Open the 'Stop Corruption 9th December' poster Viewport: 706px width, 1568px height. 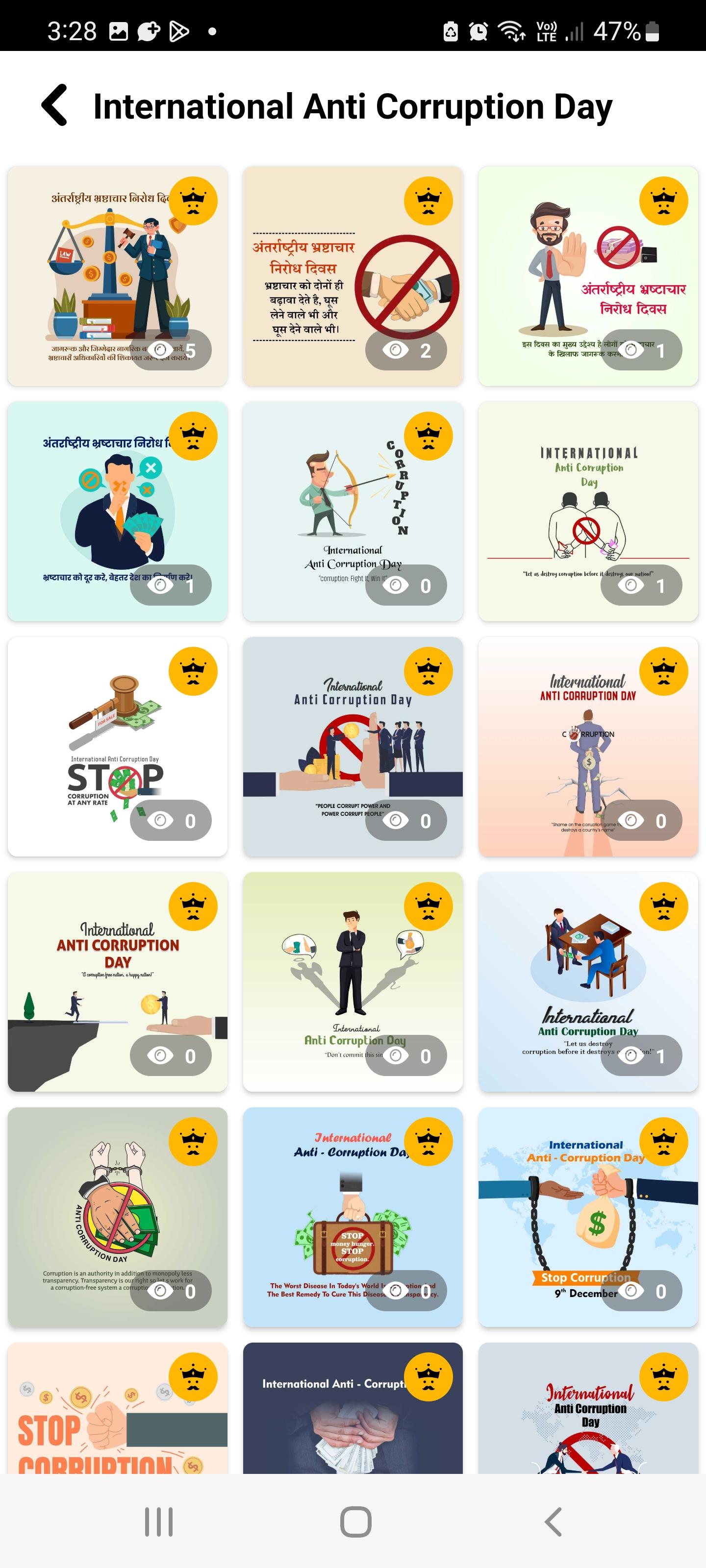(588, 1217)
